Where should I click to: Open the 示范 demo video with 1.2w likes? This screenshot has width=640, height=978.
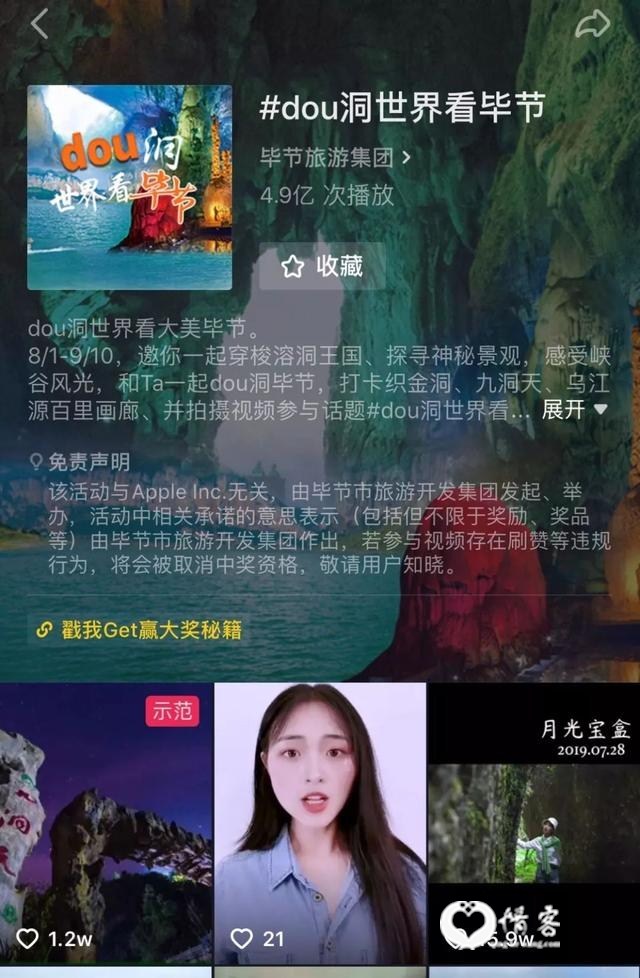(x=106, y=822)
